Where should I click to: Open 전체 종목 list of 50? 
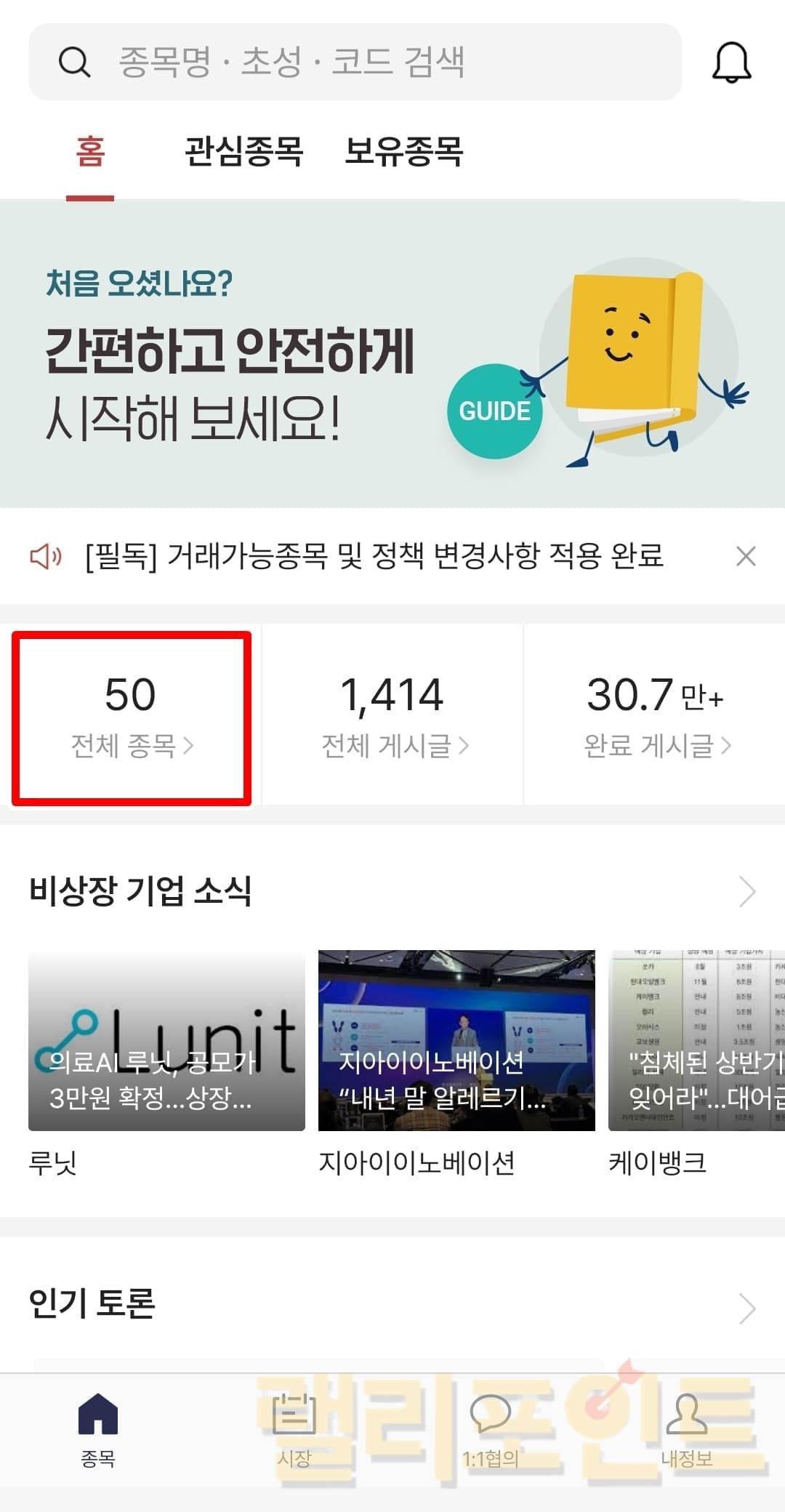[131, 717]
